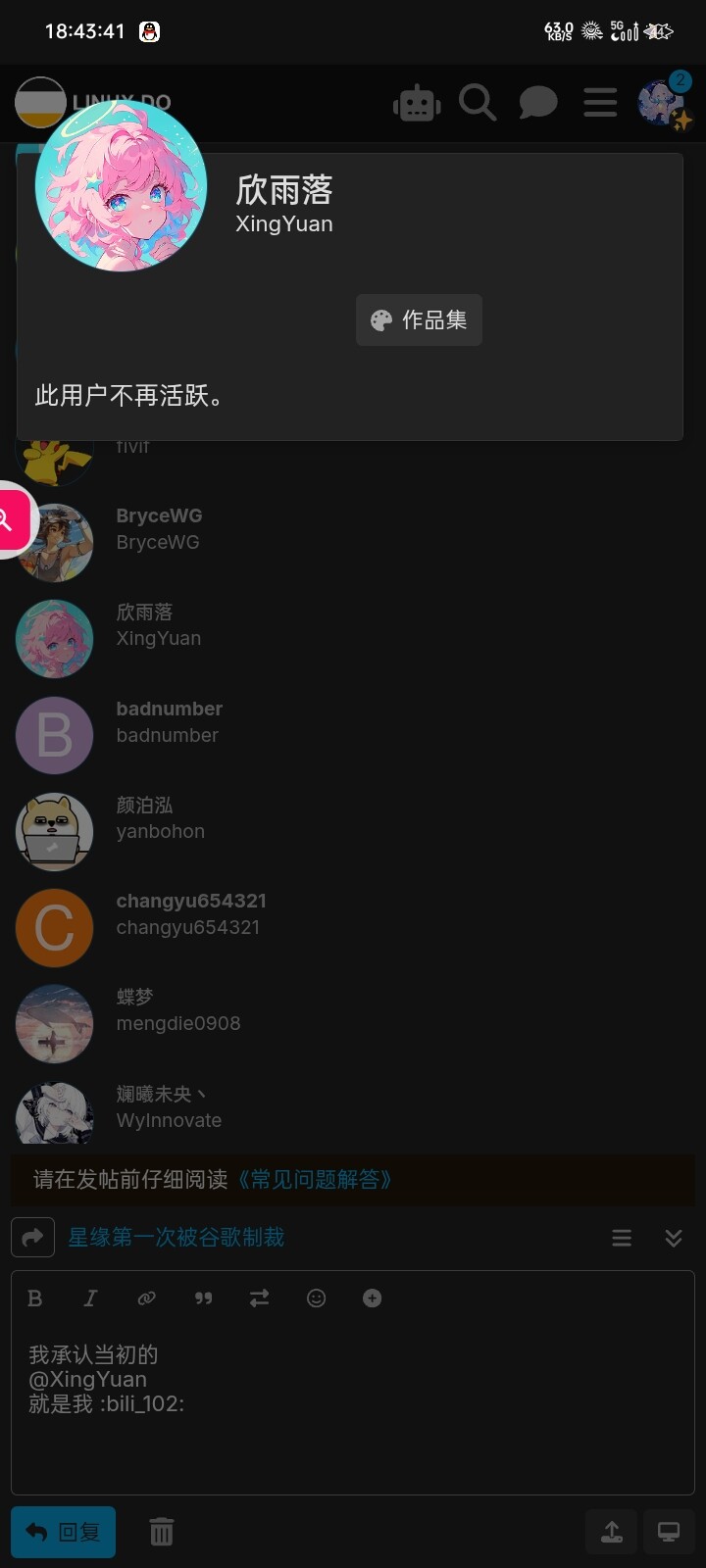This screenshot has width=706, height=1568.
Task: Open the chat bubble icon in the header
Action: (537, 102)
